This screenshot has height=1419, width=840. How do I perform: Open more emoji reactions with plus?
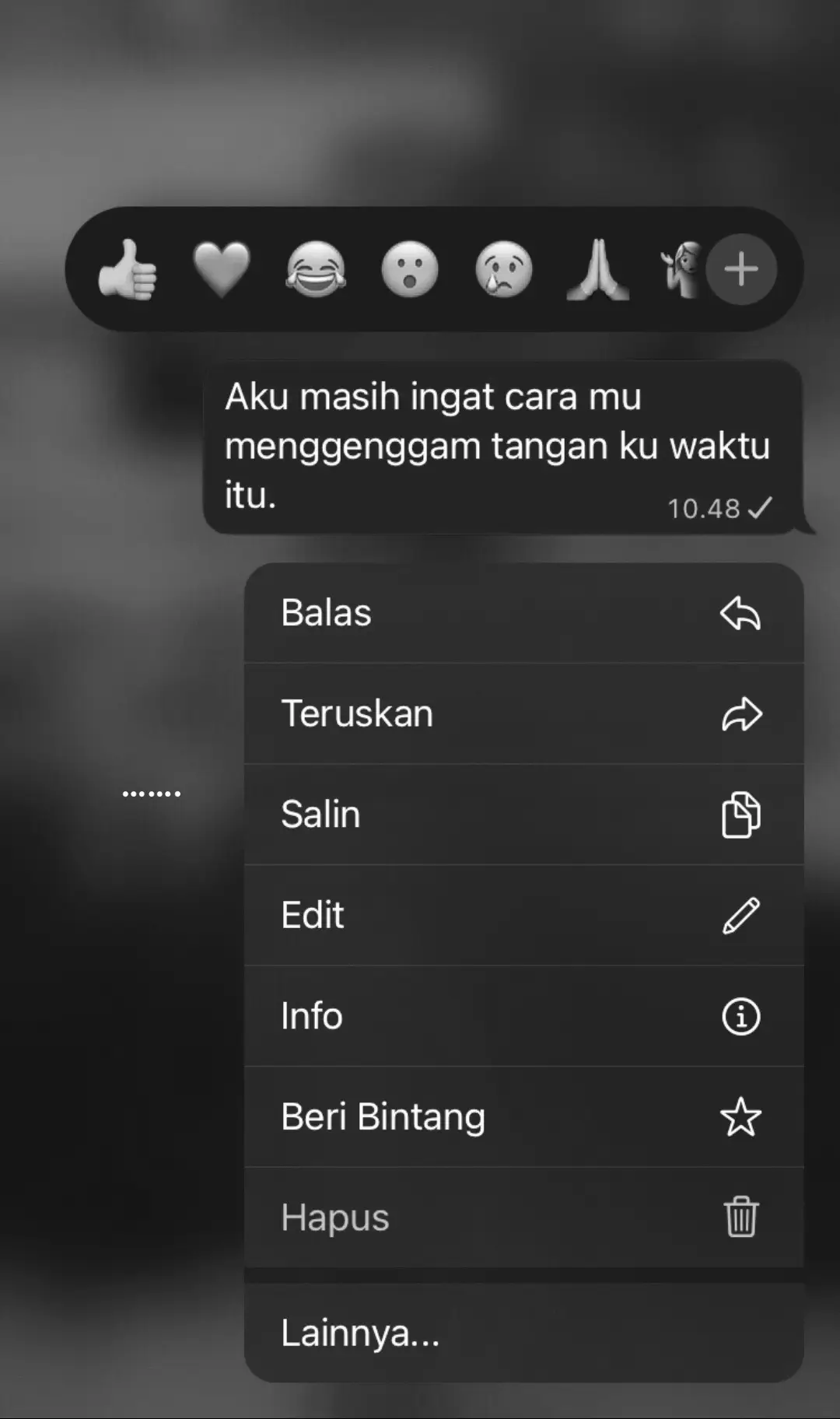[741, 269]
